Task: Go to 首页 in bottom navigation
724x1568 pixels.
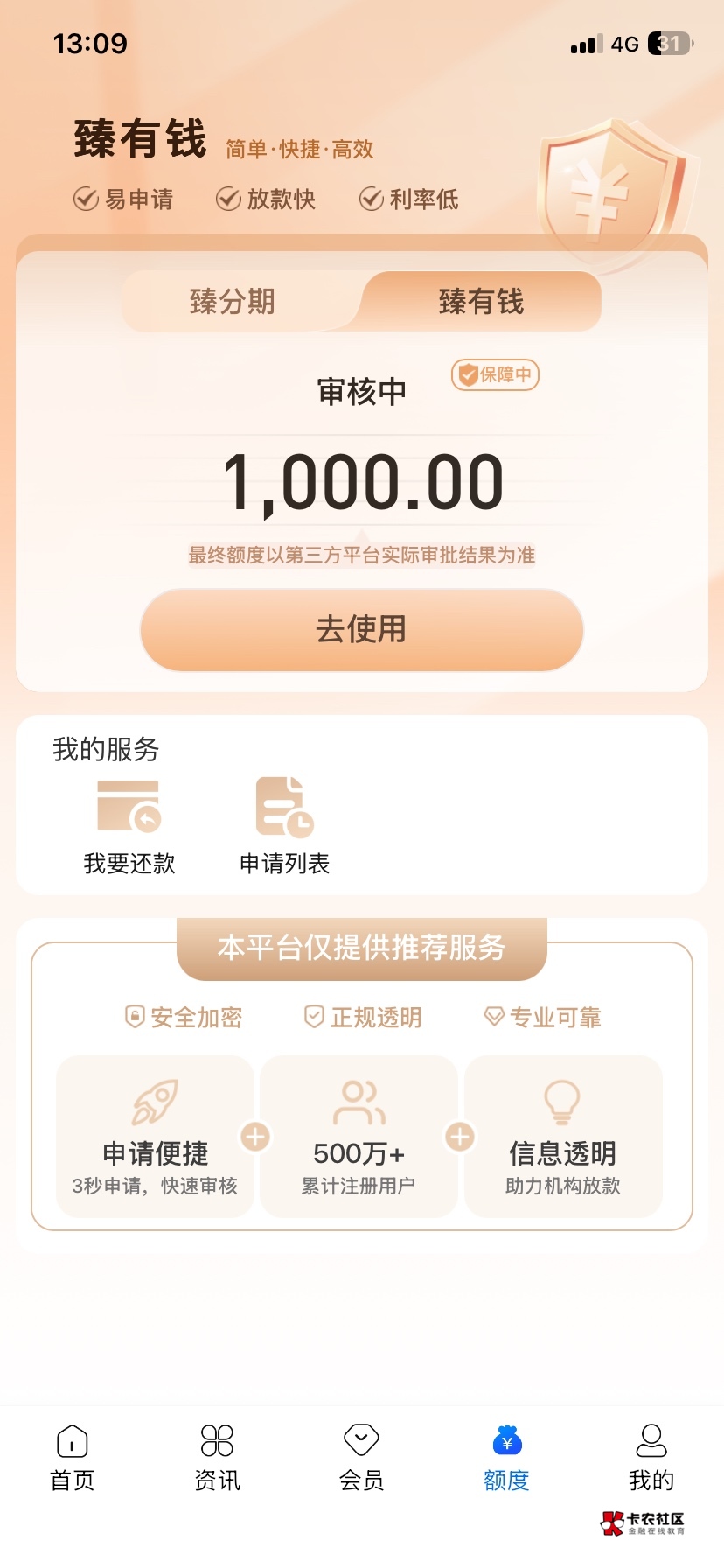Action: [x=73, y=1457]
